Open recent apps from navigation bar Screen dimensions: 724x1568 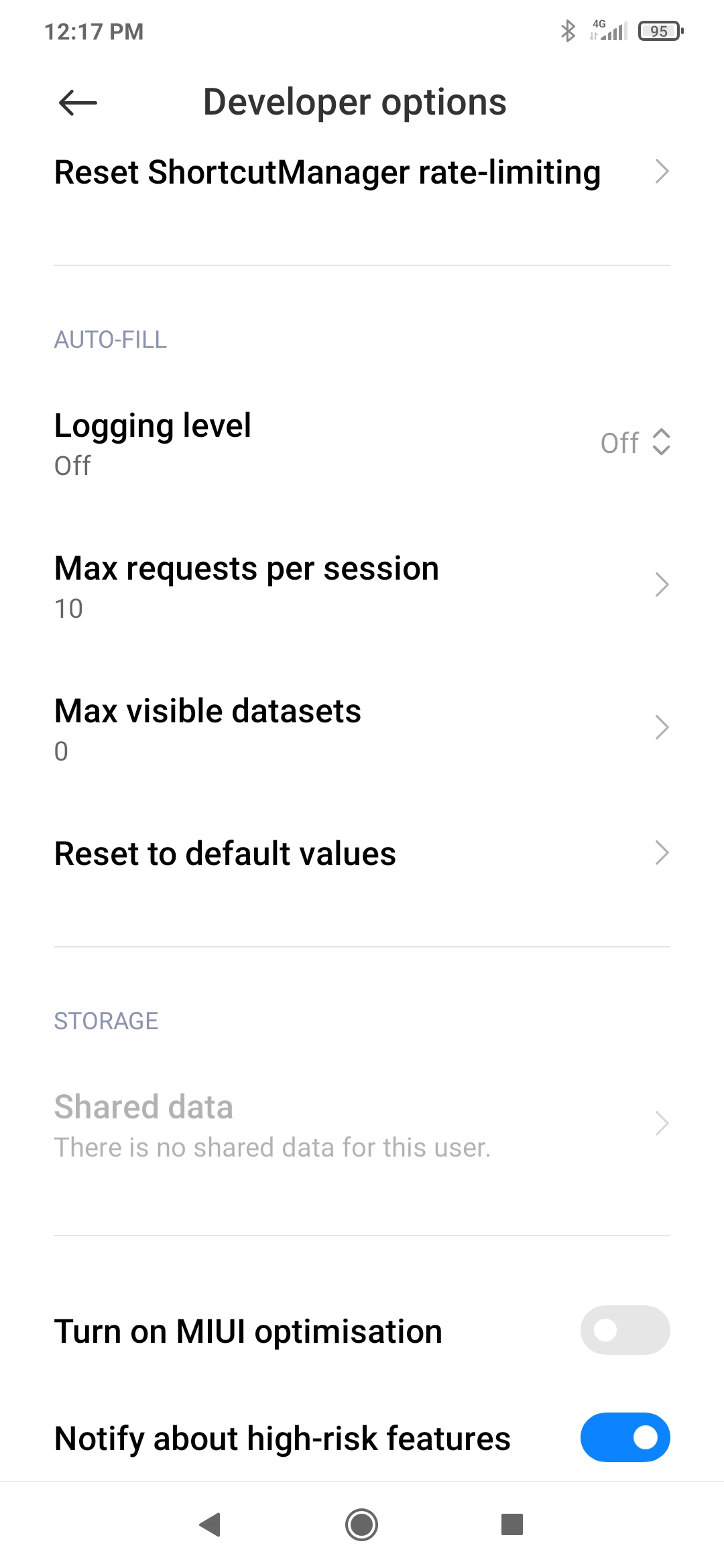[x=512, y=1524]
